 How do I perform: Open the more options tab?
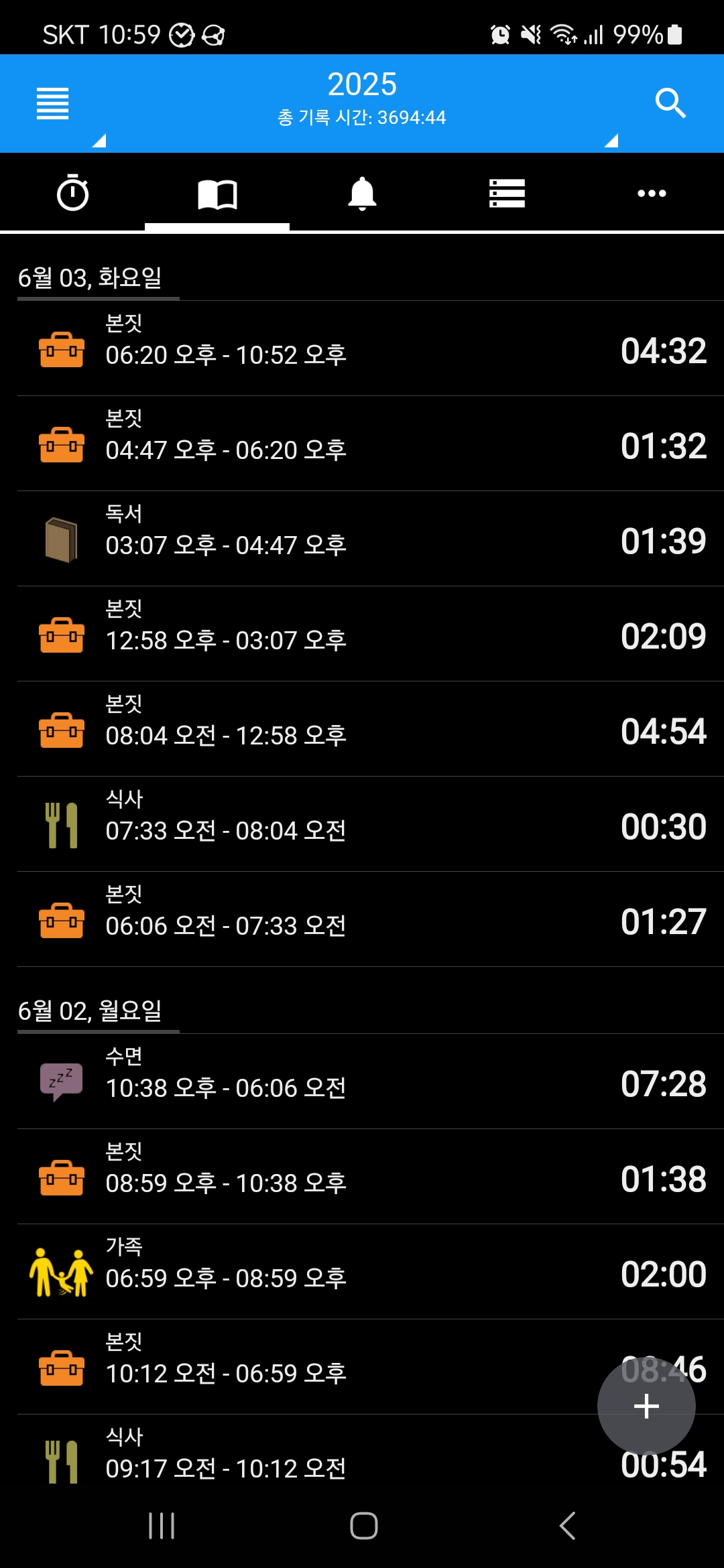click(x=652, y=194)
